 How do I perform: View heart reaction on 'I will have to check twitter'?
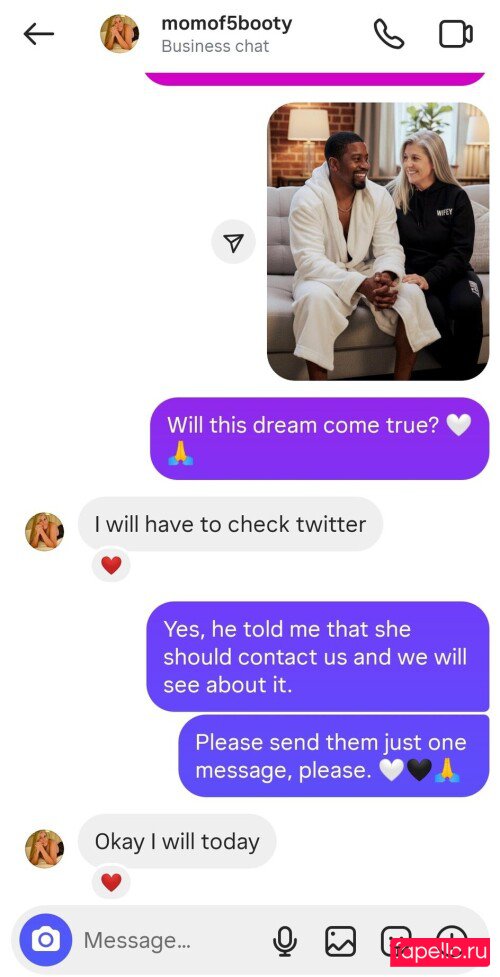111,565
